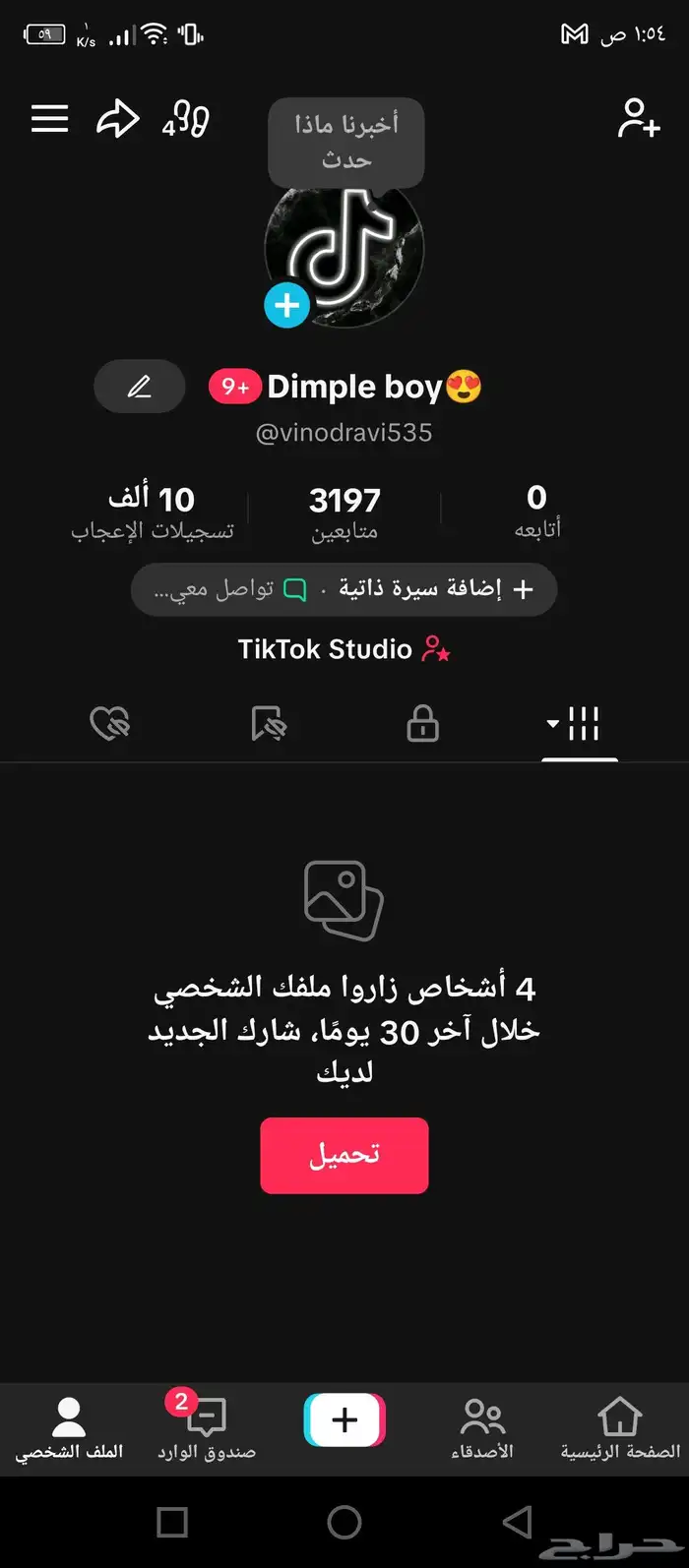Share the profile via arrow icon
The height and width of the screenshot is (1568, 689).
pos(118,120)
